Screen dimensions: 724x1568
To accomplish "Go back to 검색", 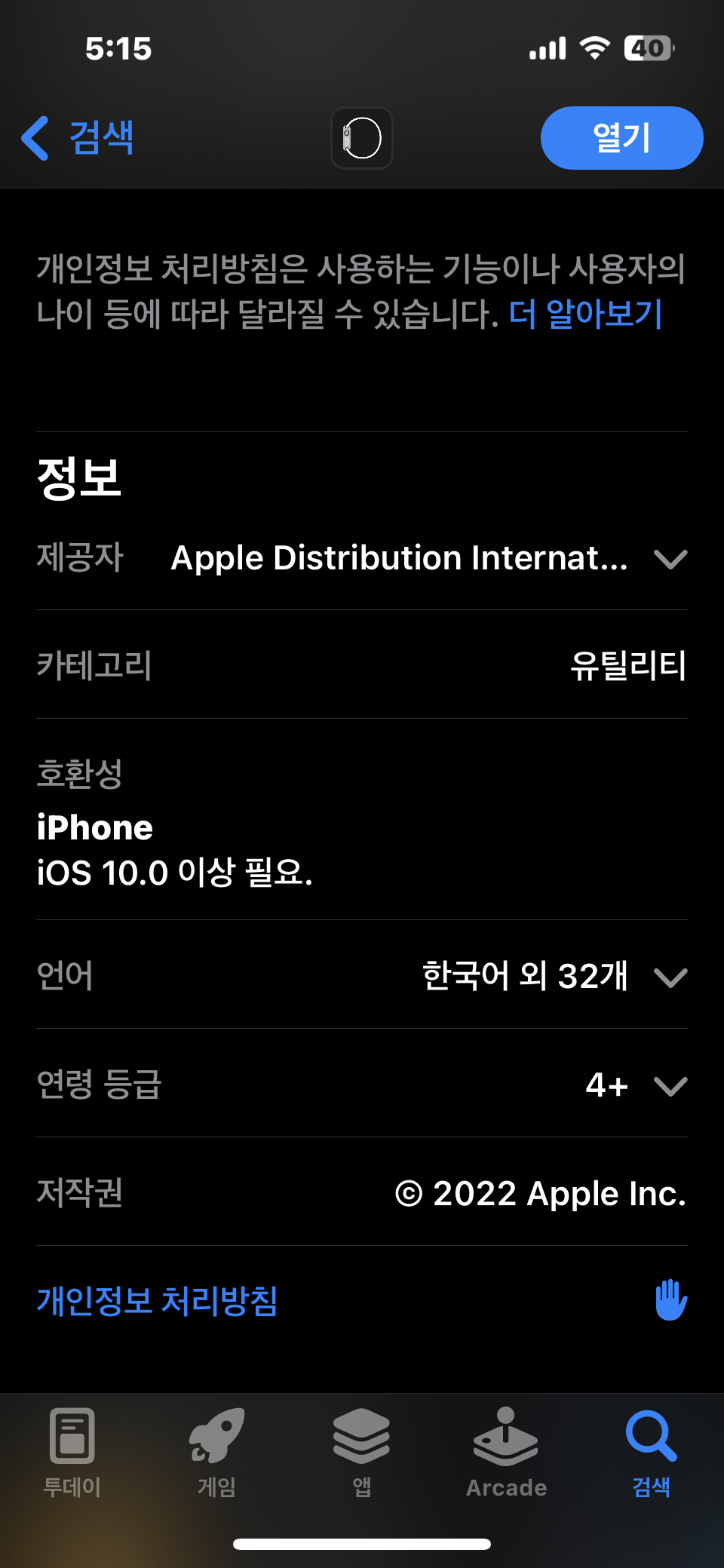I will pyautogui.click(x=78, y=138).
